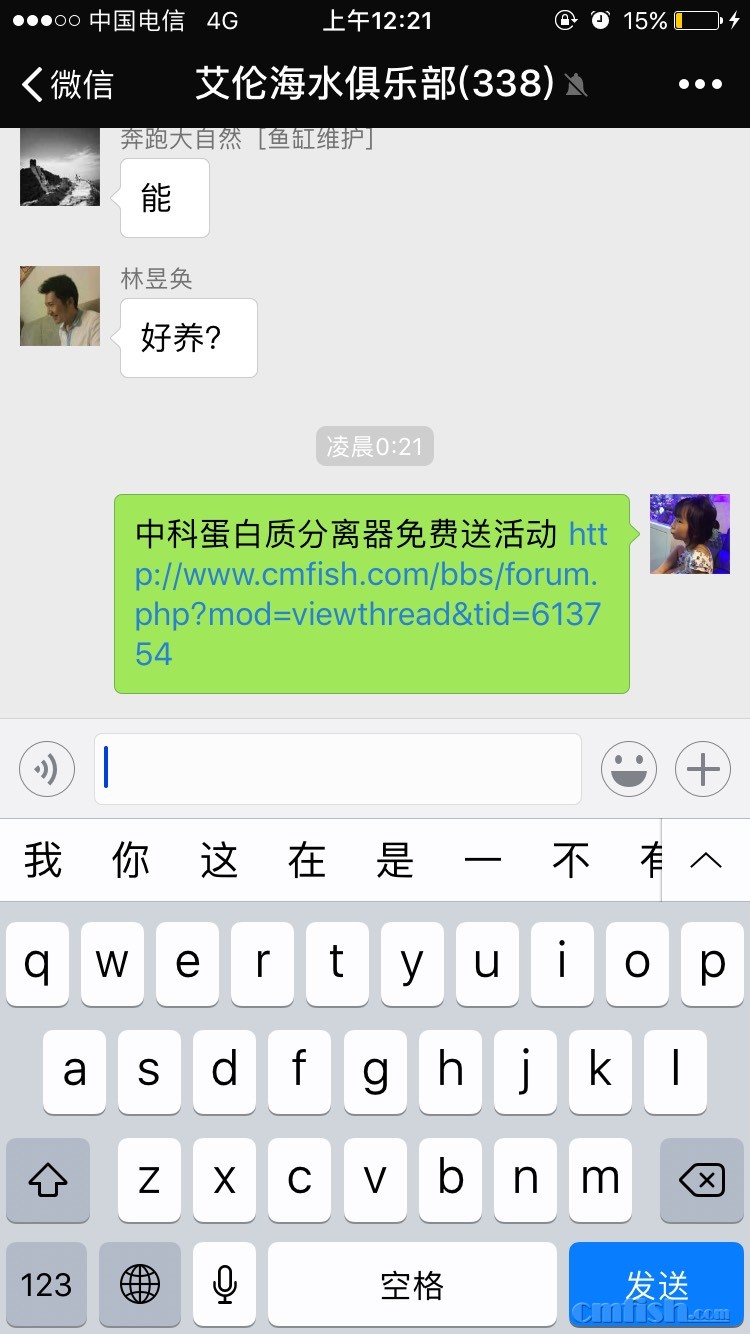The image size is (750, 1334).
Task: Tap the 空格 space key
Action: (412, 1285)
